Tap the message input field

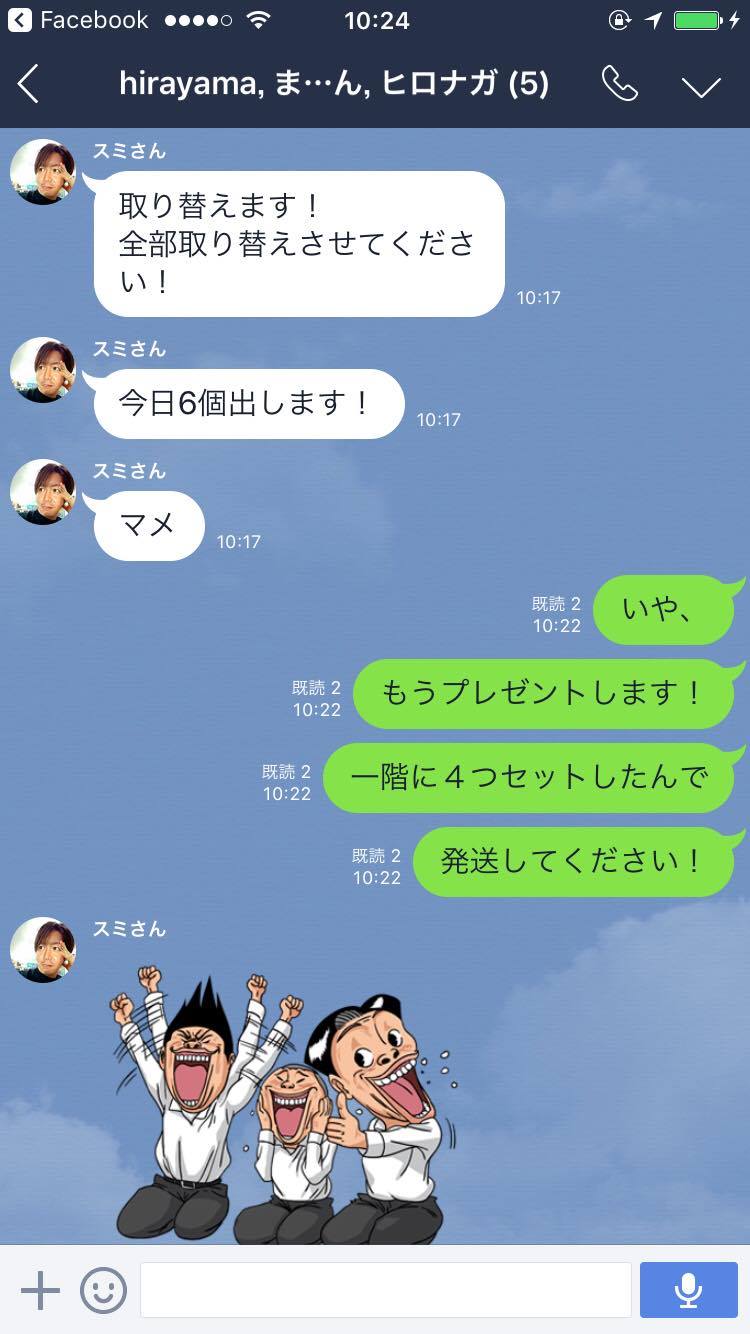[385, 1290]
